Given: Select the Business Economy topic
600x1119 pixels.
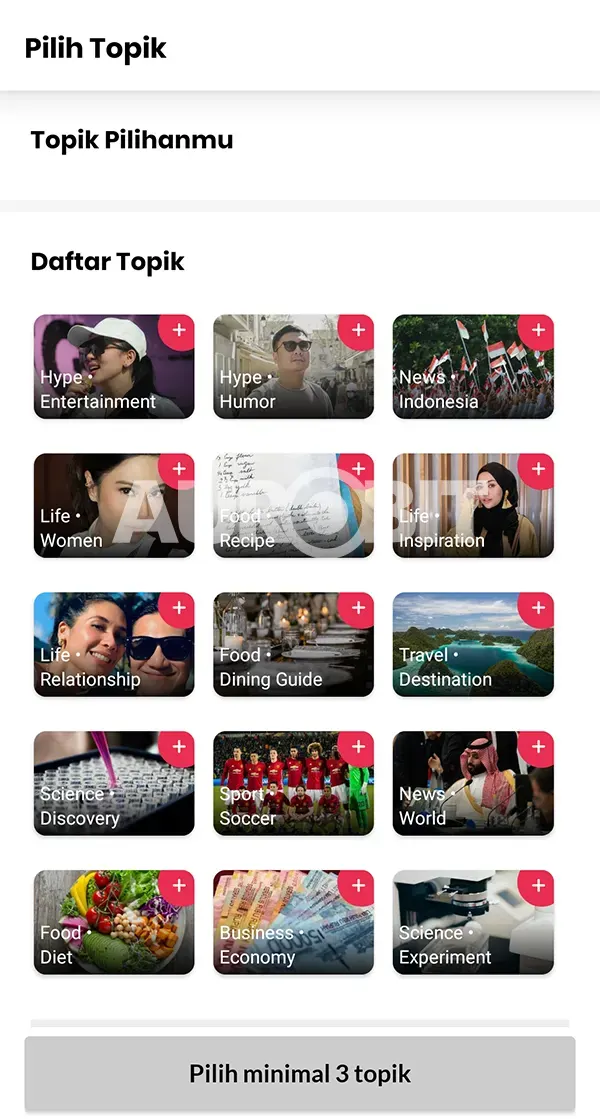Looking at the screenshot, I should [x=293, y=923].
